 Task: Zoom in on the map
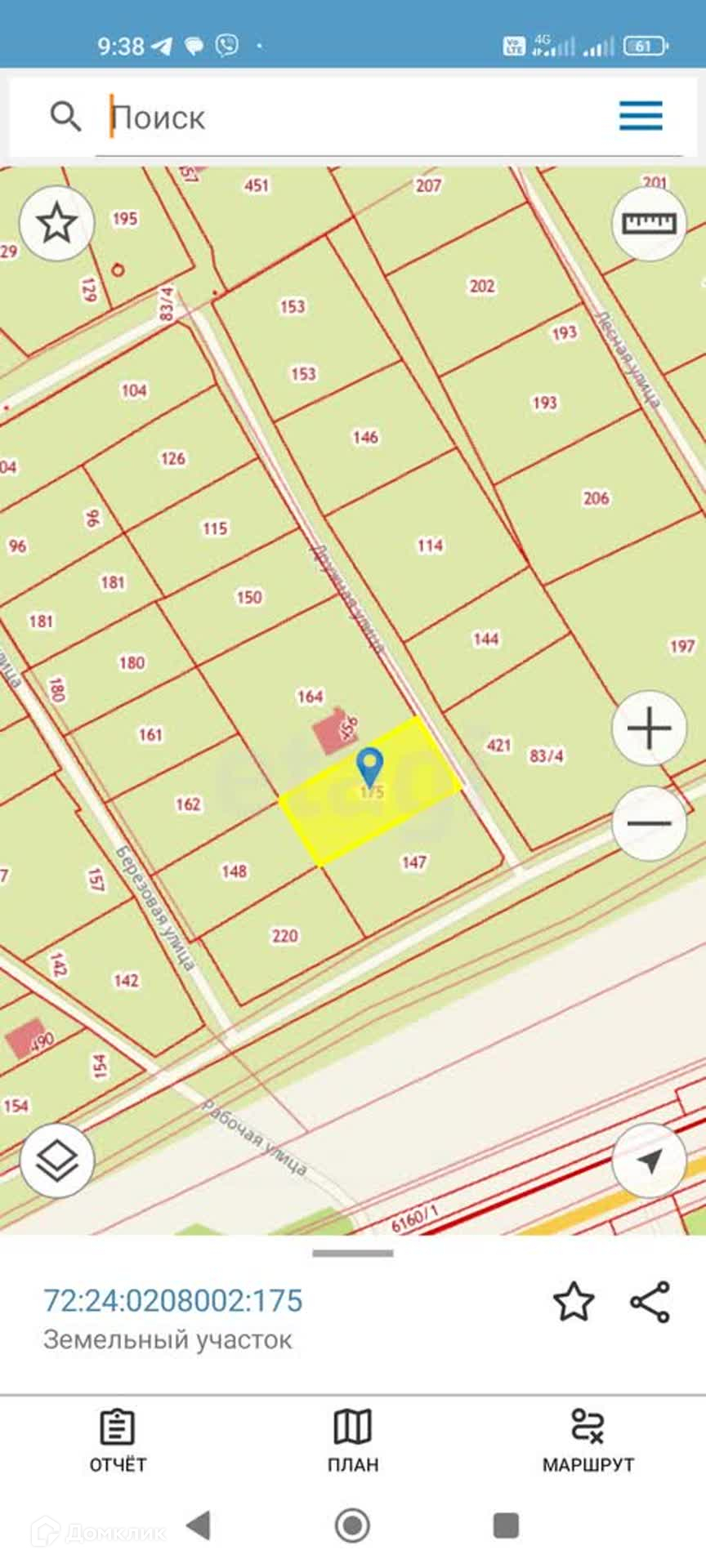coord(649,728)
